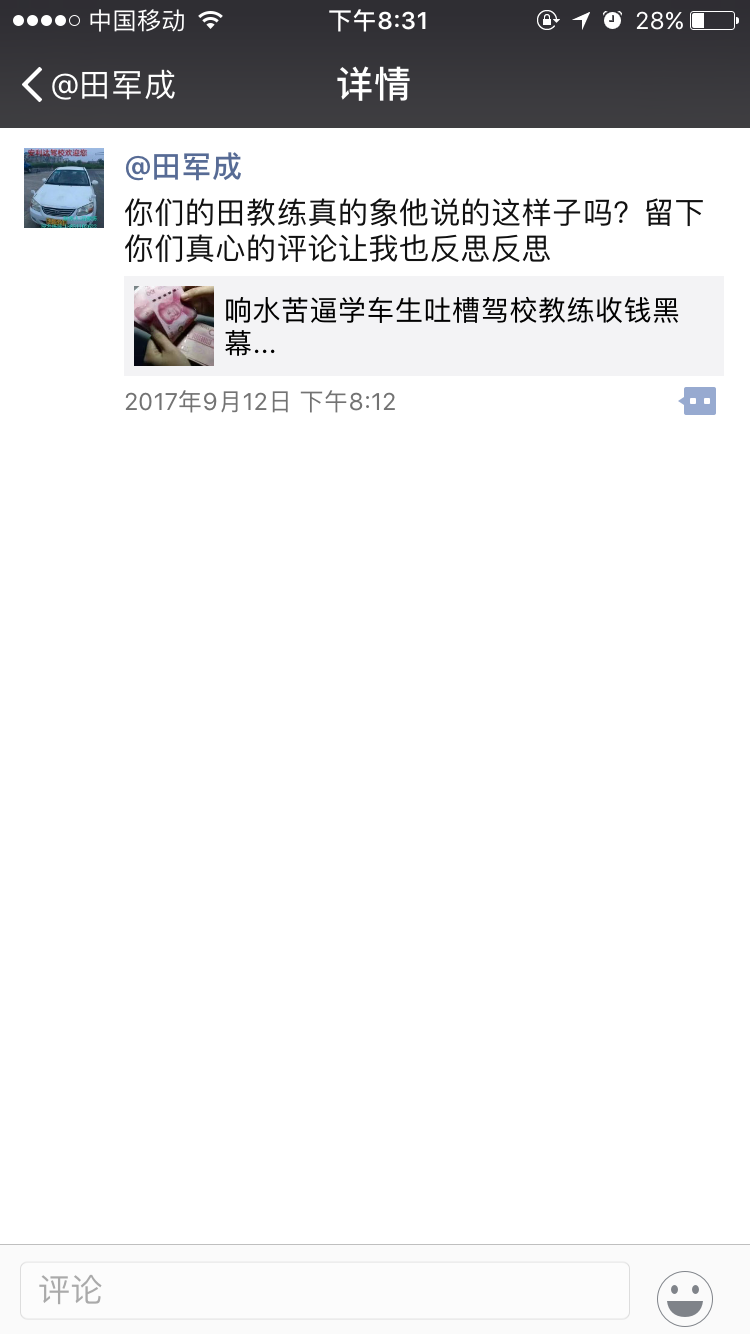The width and height of the screenshot is (750, 1334).
Task: Go back to @田军成's page
Action: 98,85
